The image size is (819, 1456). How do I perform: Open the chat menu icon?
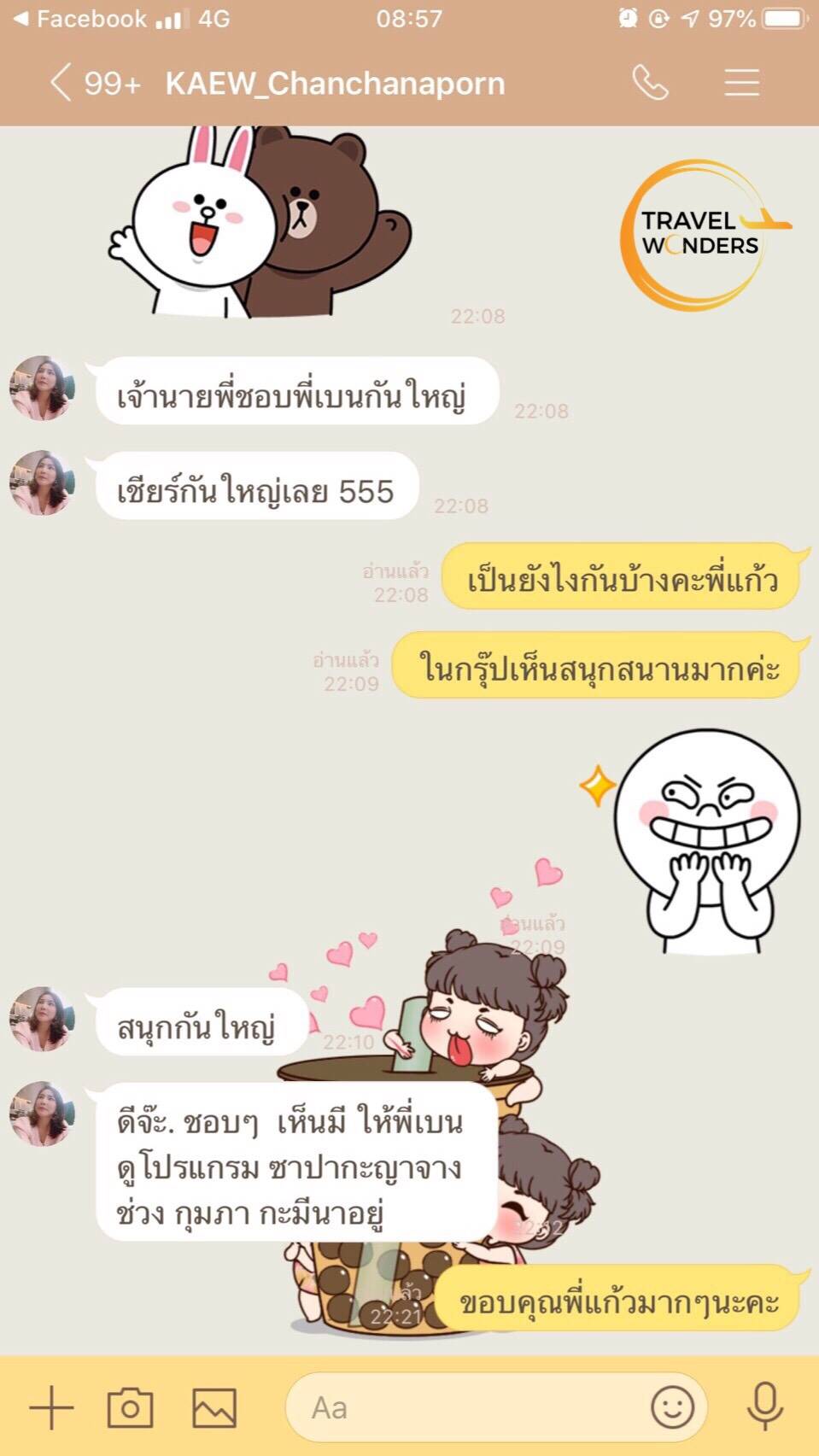click(x=741, y=83)
